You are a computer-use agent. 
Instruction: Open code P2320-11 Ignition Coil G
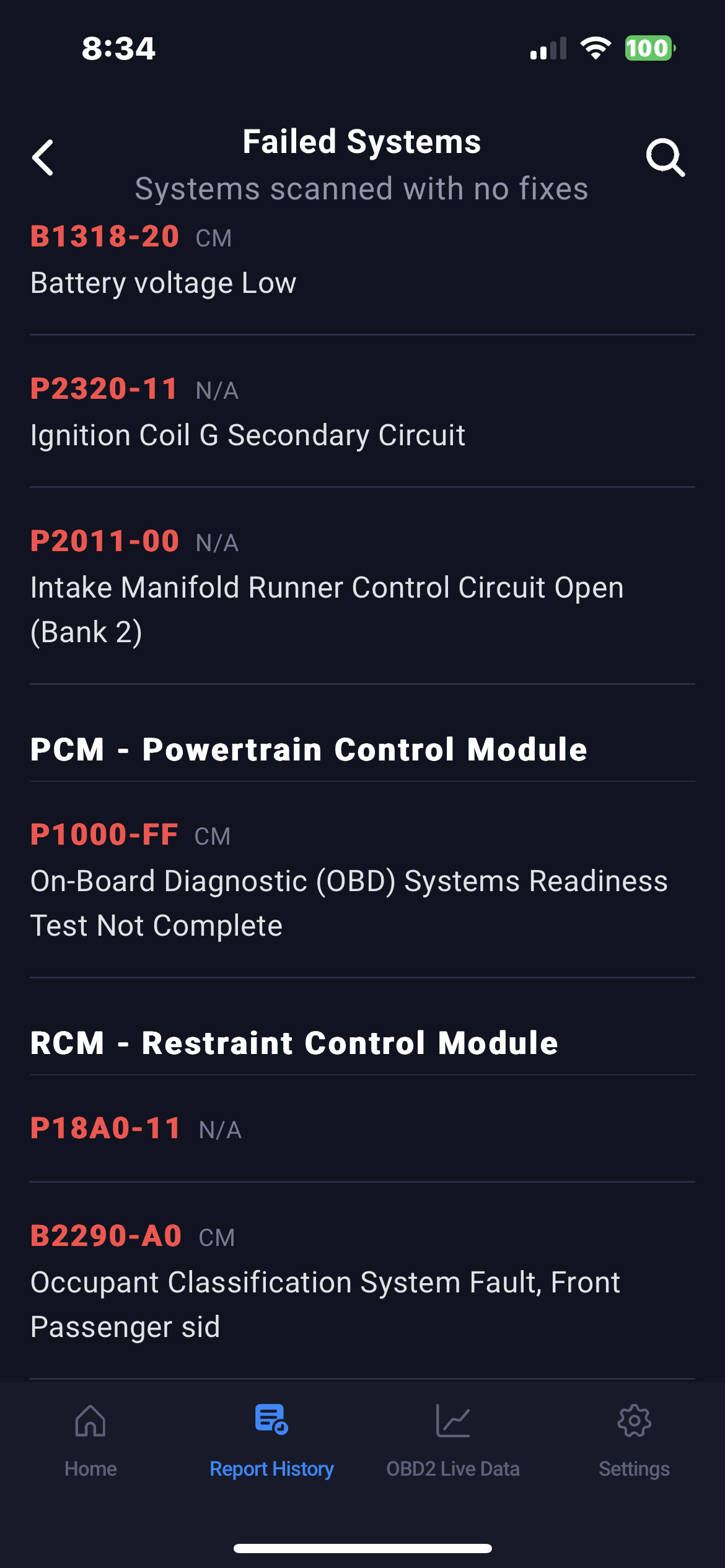[362, 412]
